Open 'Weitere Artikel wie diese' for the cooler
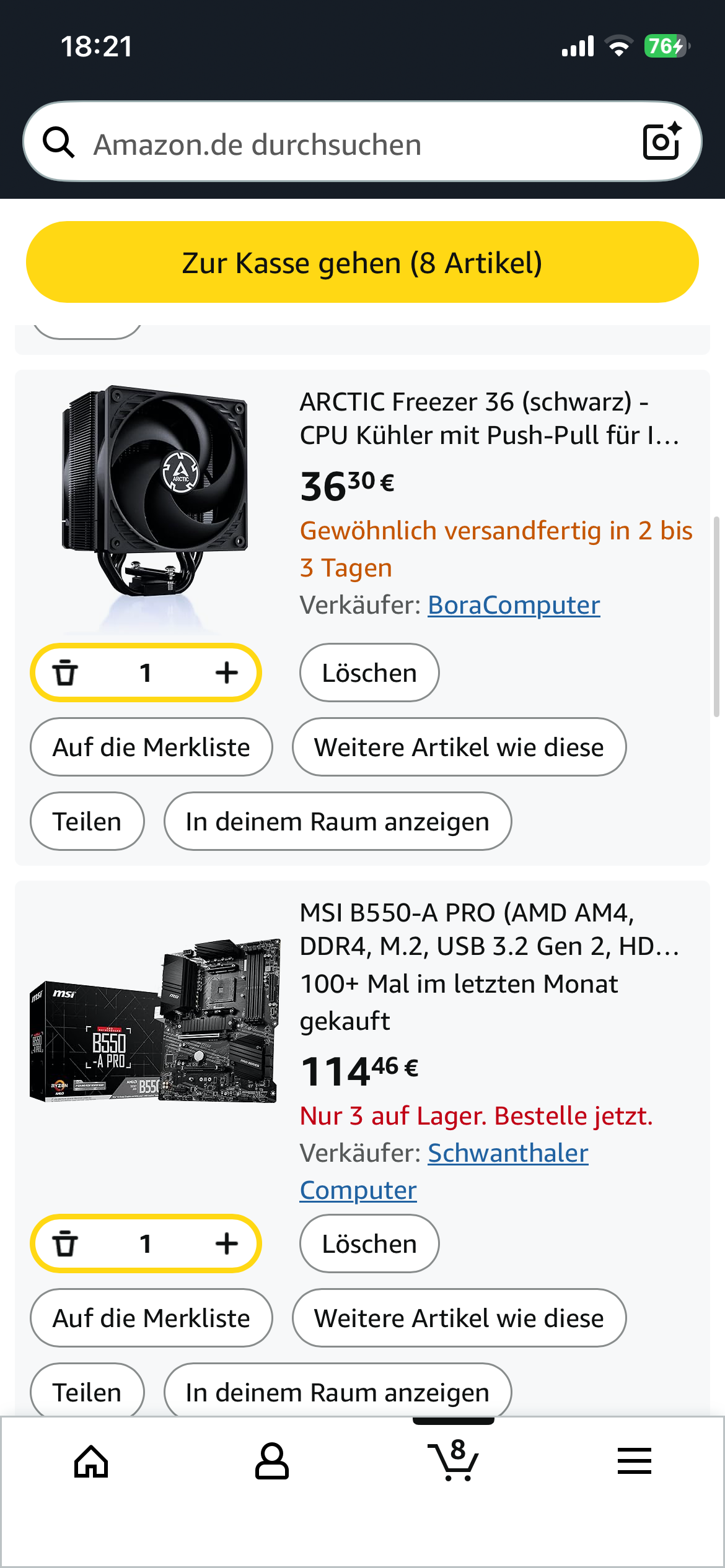725x1568 pixels. click(x=460, y=747)
